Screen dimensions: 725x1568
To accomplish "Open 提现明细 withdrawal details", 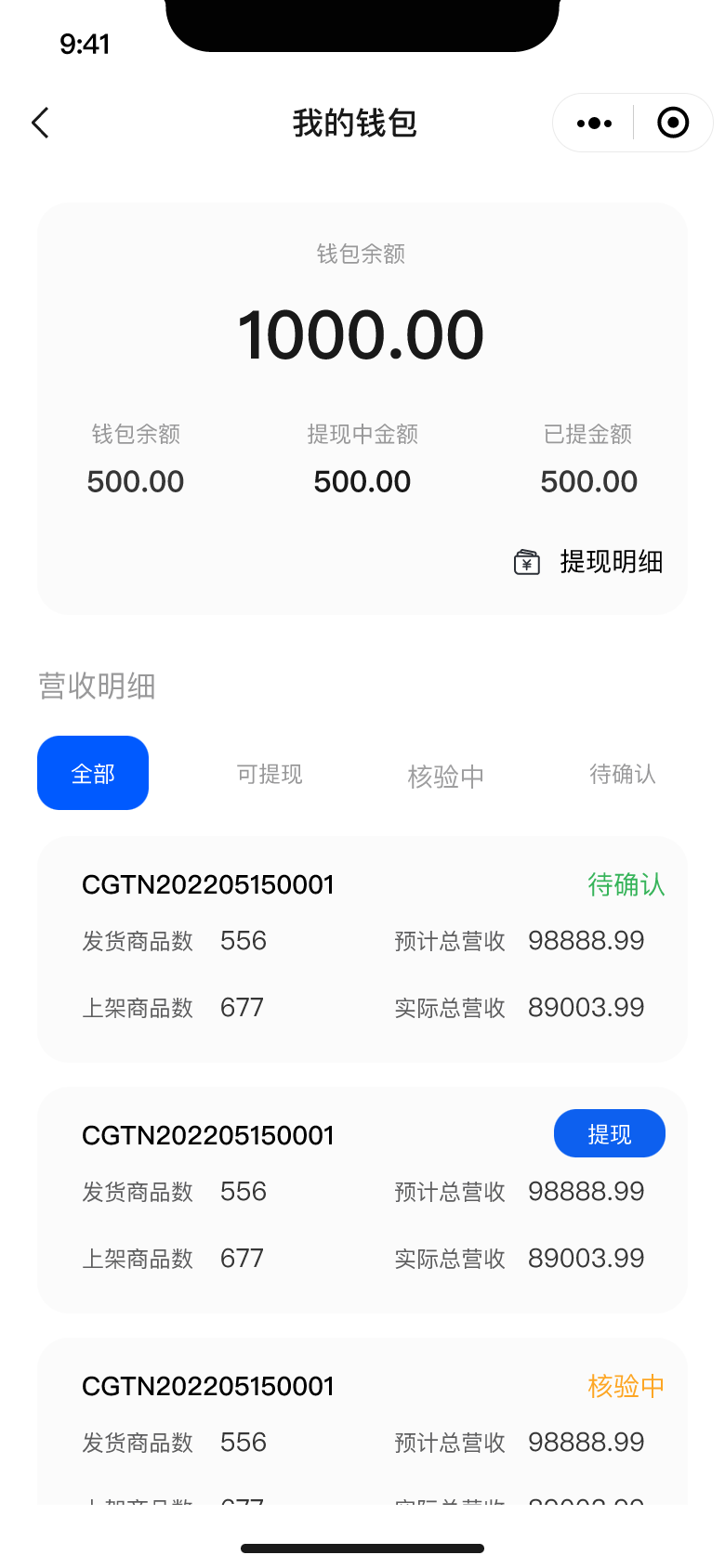I will pos(588,562).
